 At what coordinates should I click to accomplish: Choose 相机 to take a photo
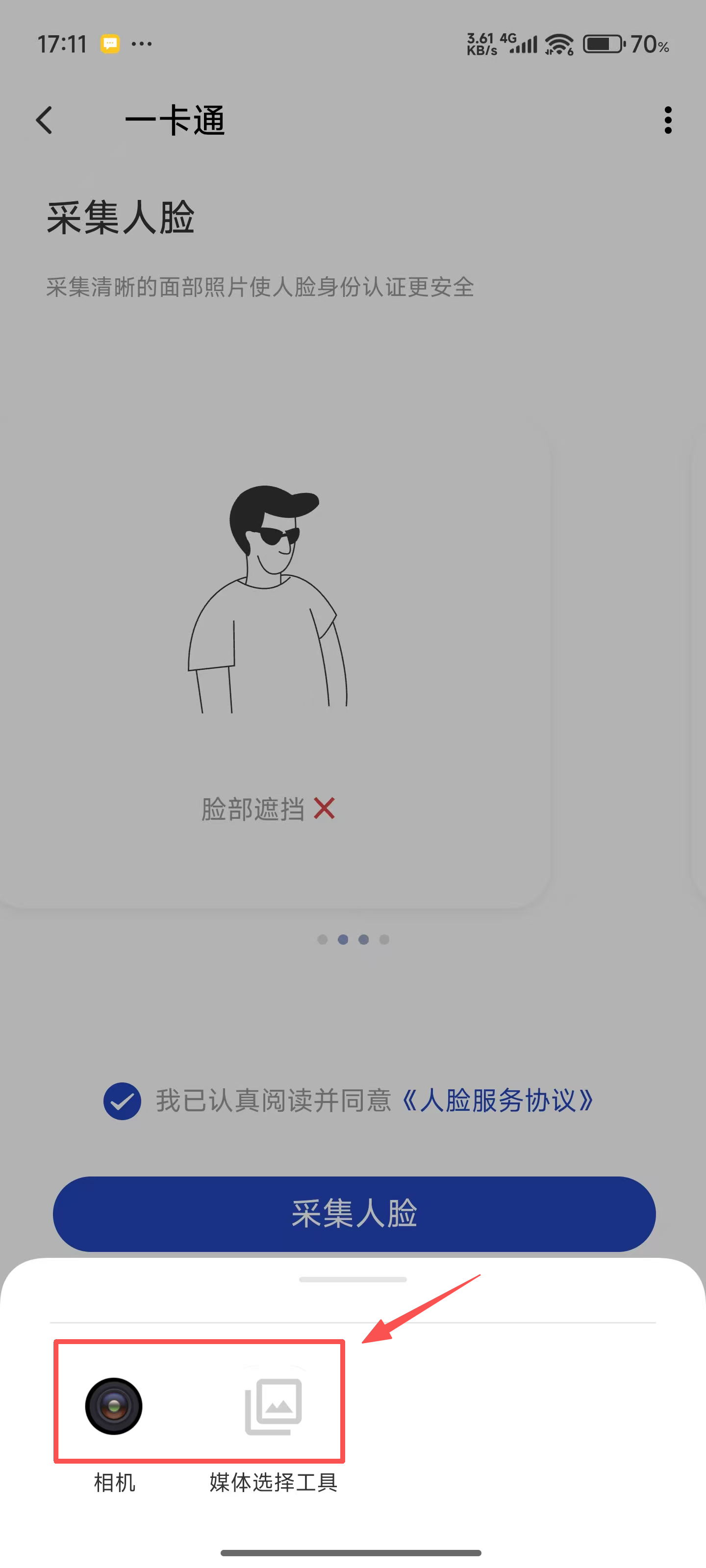114,1407
